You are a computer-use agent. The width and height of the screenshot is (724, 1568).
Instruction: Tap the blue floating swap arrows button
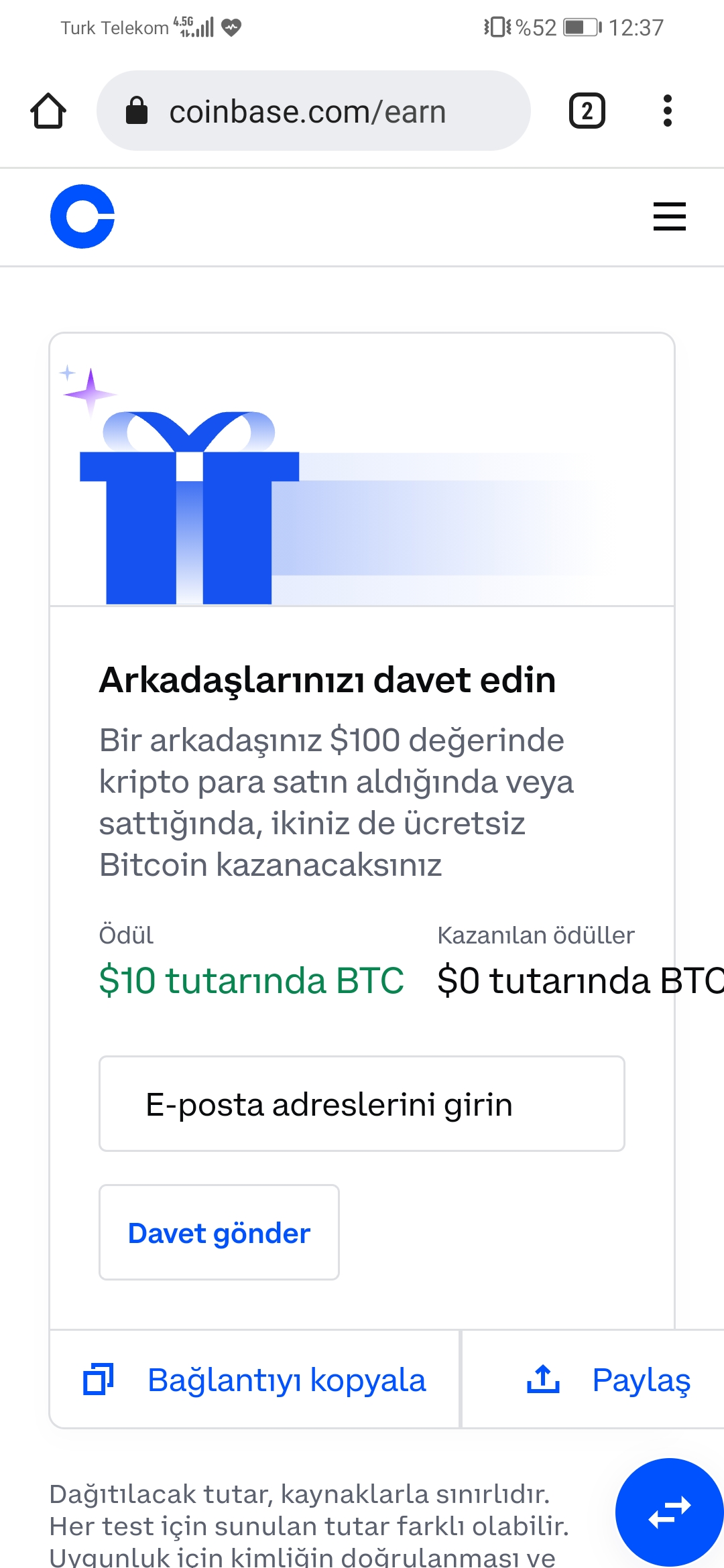(x=669, y=1512)
